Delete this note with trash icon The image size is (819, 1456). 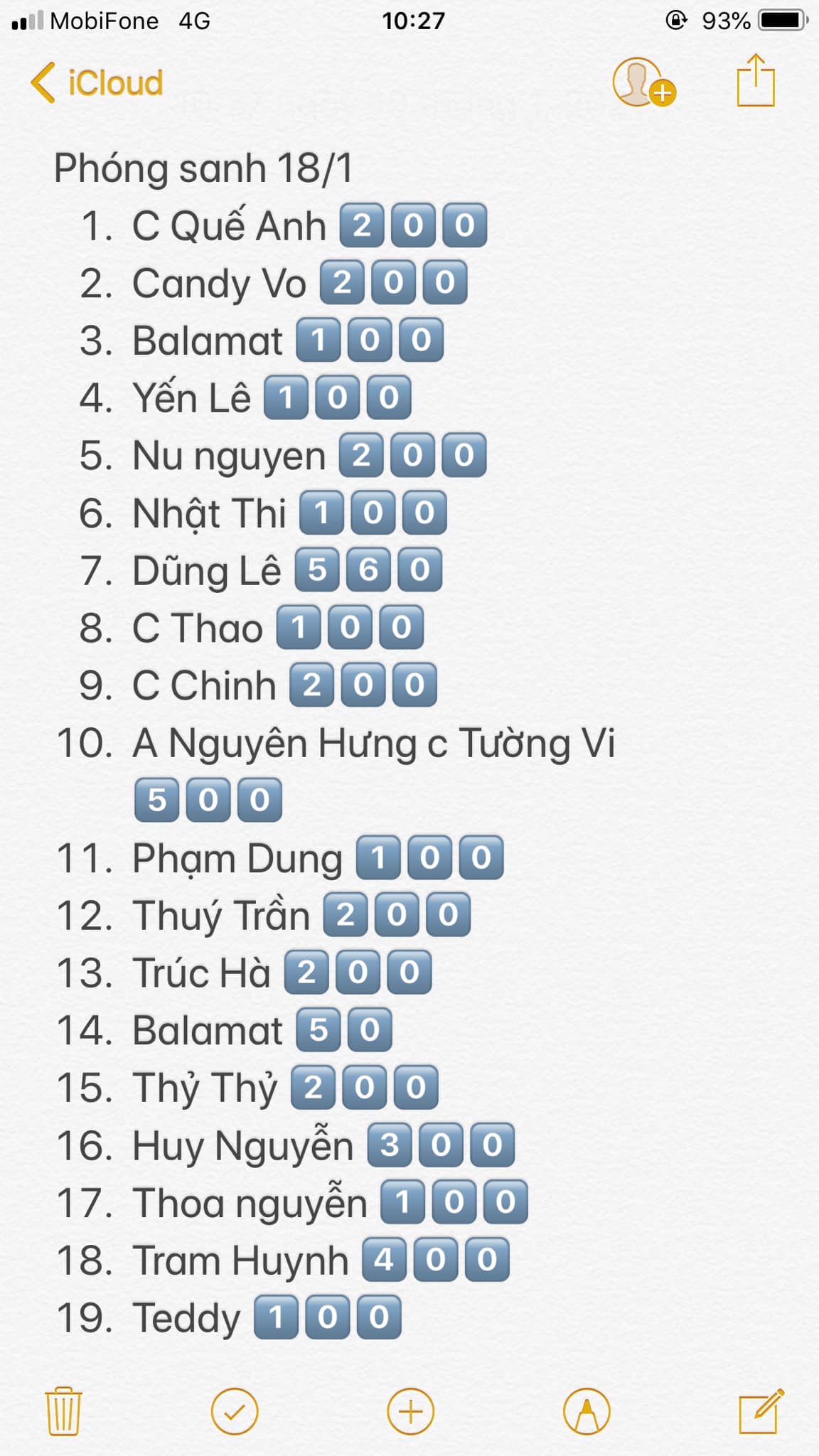tap(63, 1411)
